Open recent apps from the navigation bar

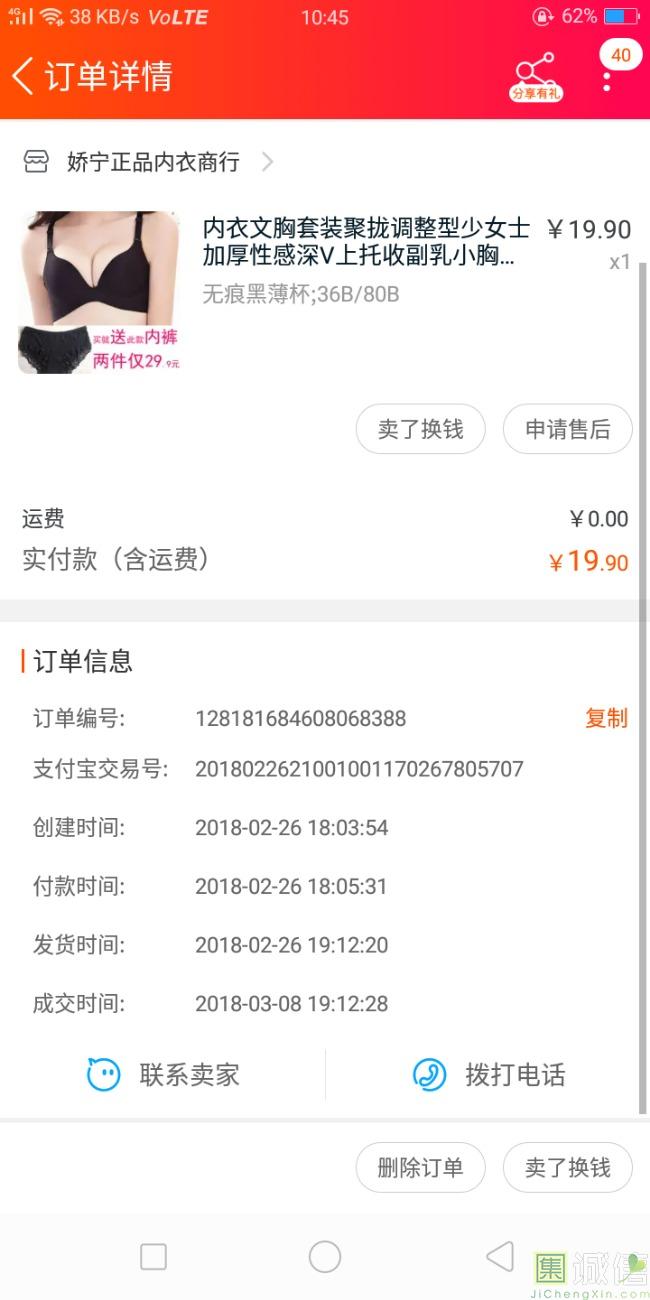153,1257
